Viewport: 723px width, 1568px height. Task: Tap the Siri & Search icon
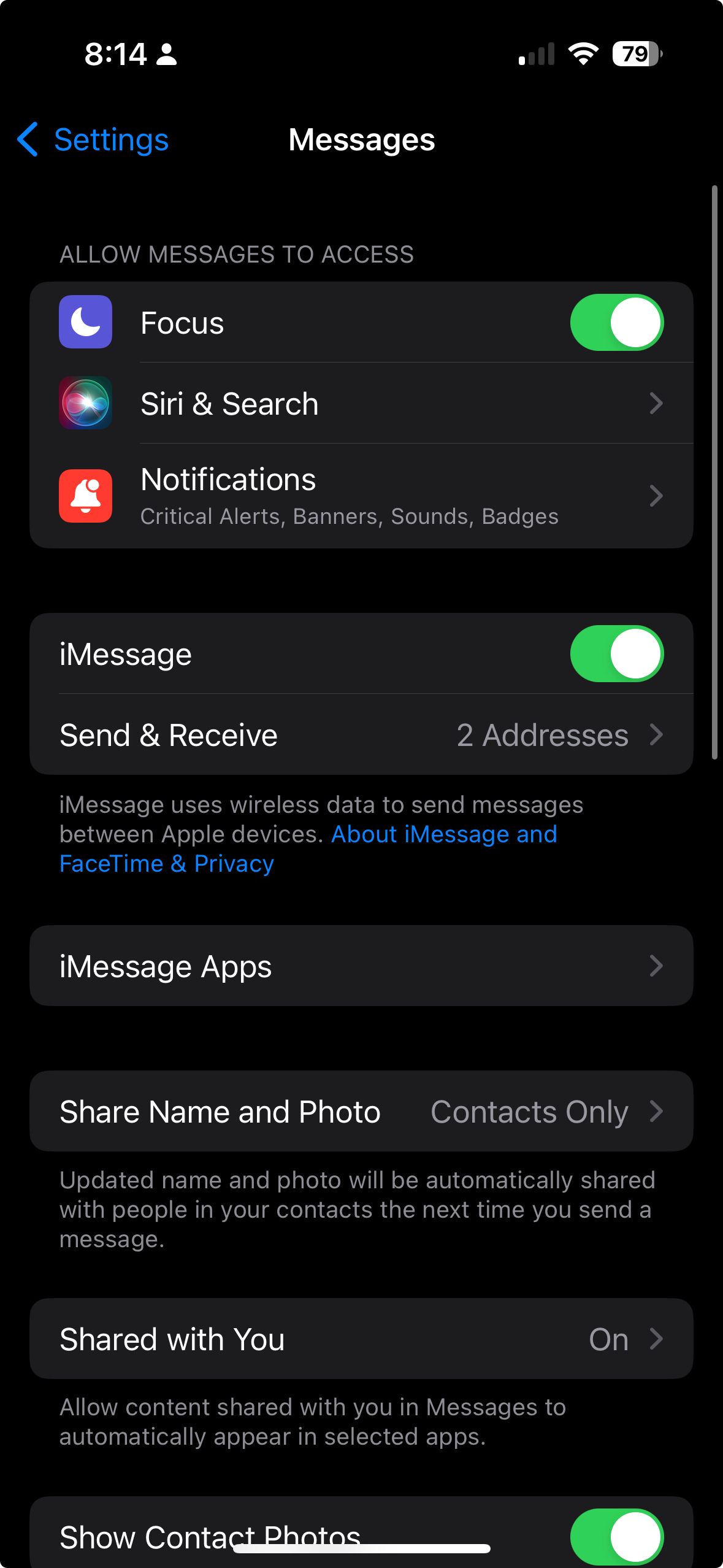tap(85, 403)
